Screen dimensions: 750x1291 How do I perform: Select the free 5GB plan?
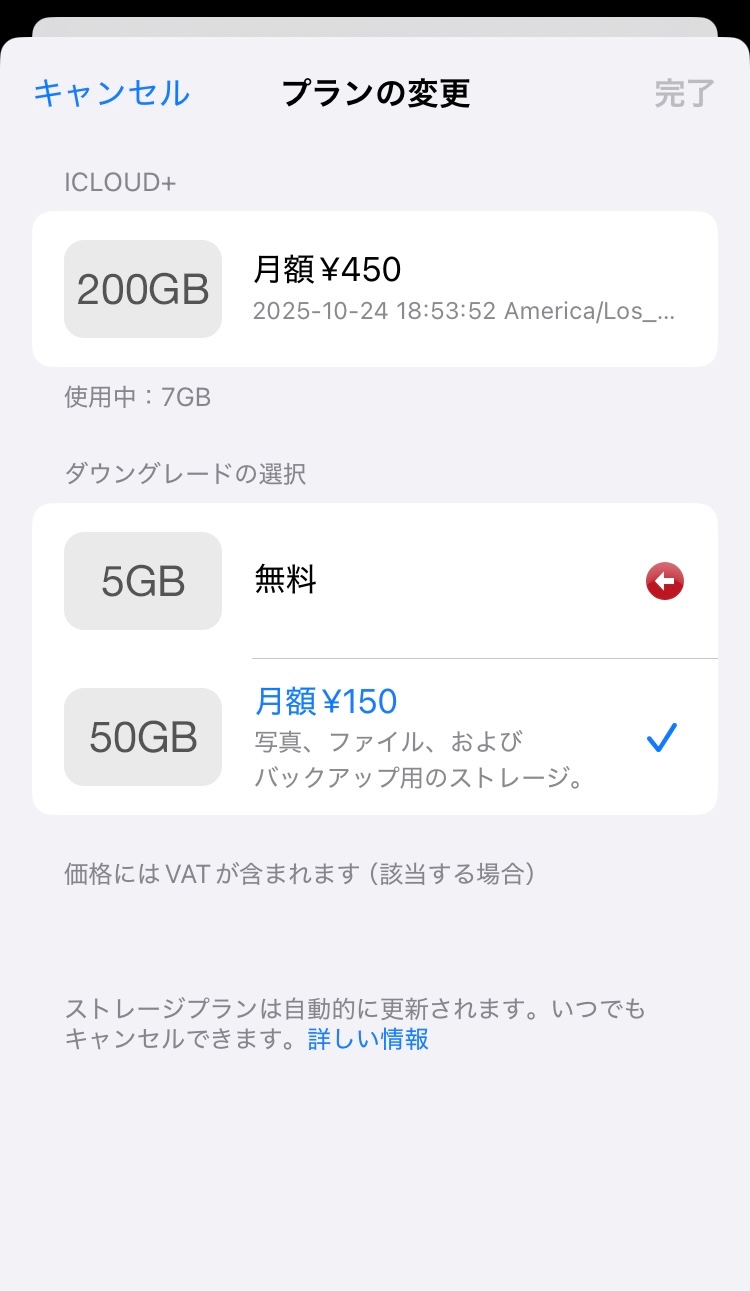[x=374, y=581]
